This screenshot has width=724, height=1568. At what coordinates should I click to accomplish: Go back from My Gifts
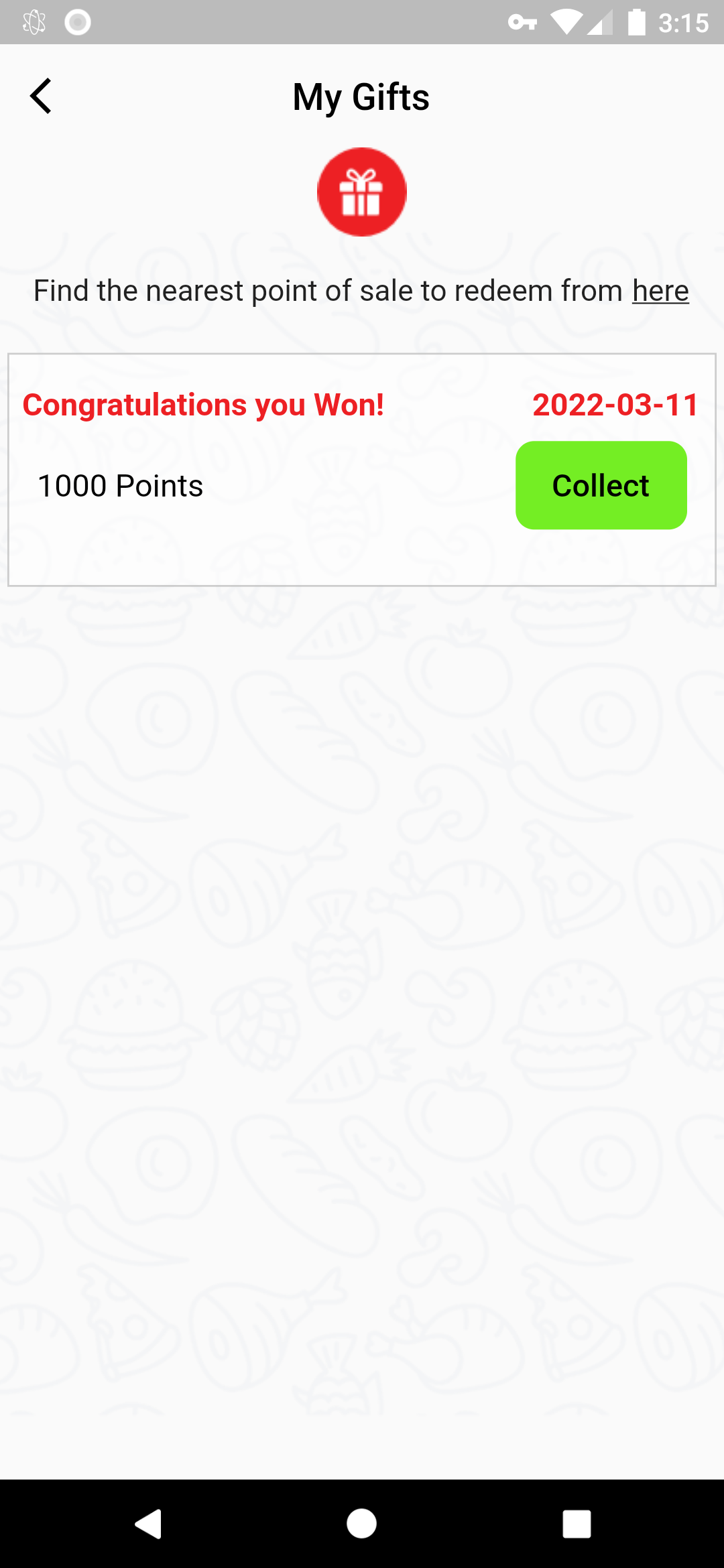click(41, 96)
